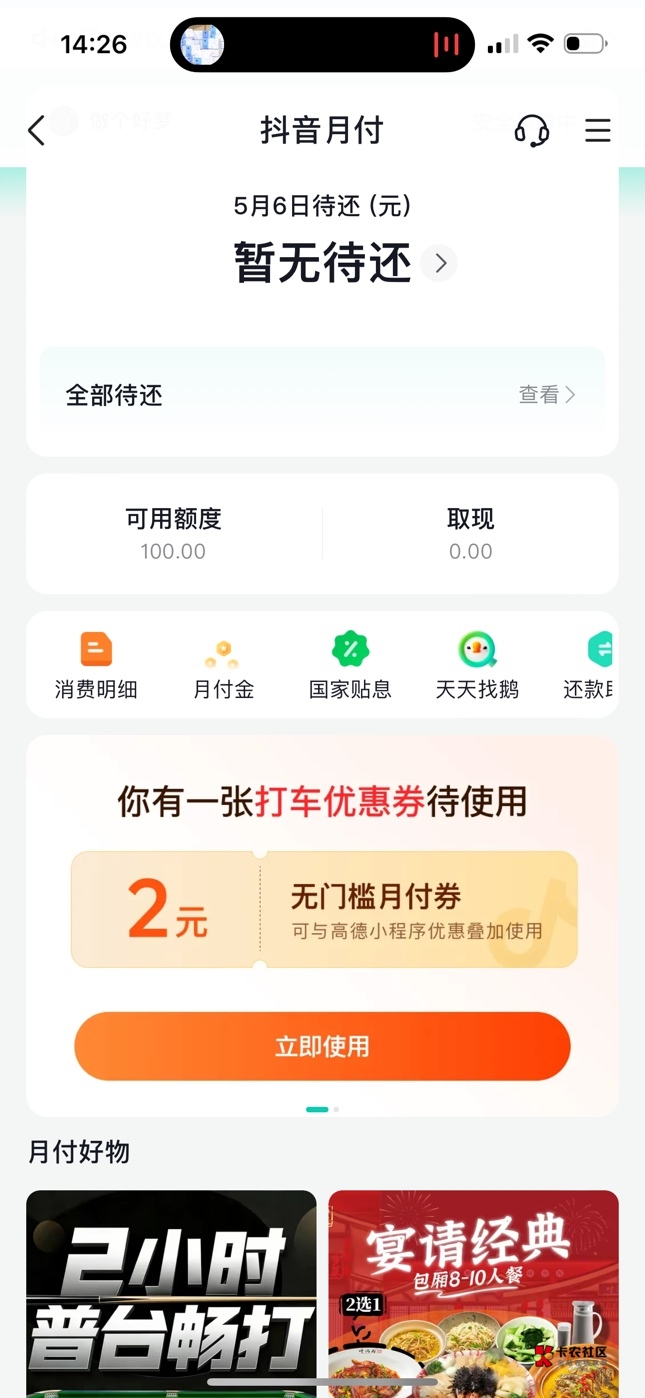
Task: Open the 2小时普台畅打 deal card
Action: 171,1288
